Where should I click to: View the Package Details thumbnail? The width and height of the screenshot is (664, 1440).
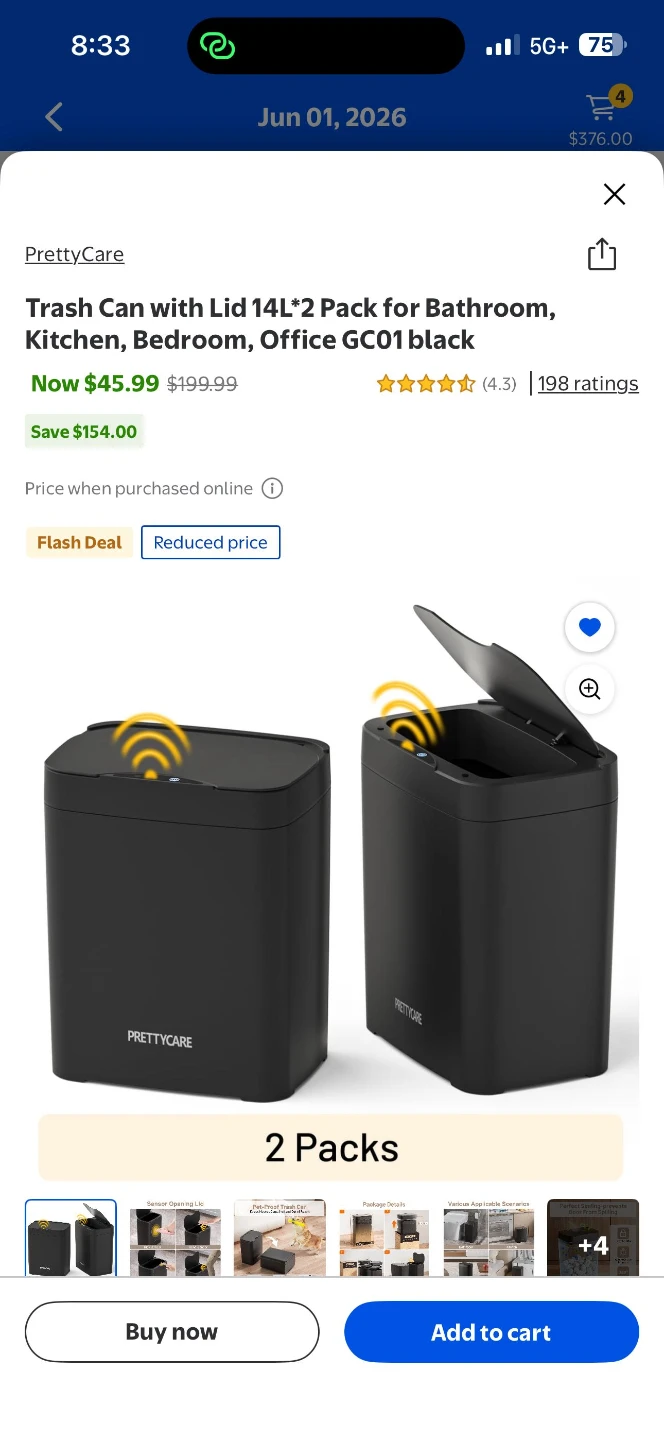click(384, 1238)
